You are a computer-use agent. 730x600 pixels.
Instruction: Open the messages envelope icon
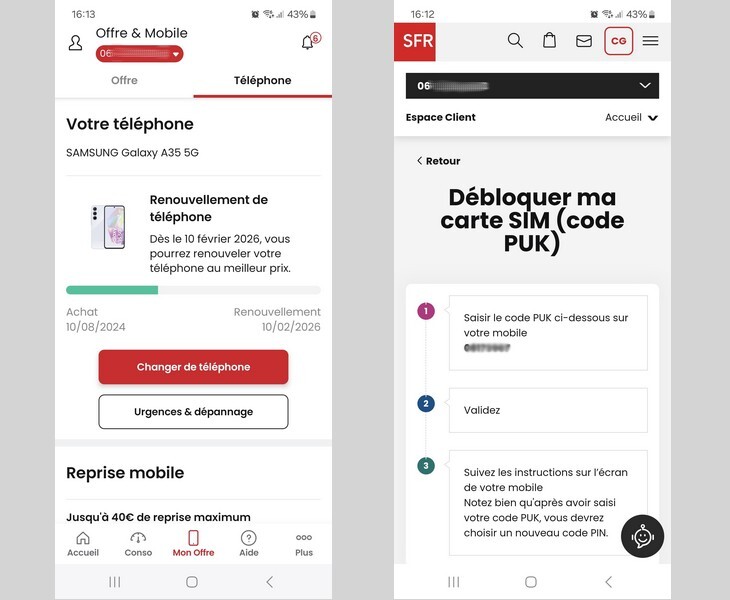click(584, 41)
